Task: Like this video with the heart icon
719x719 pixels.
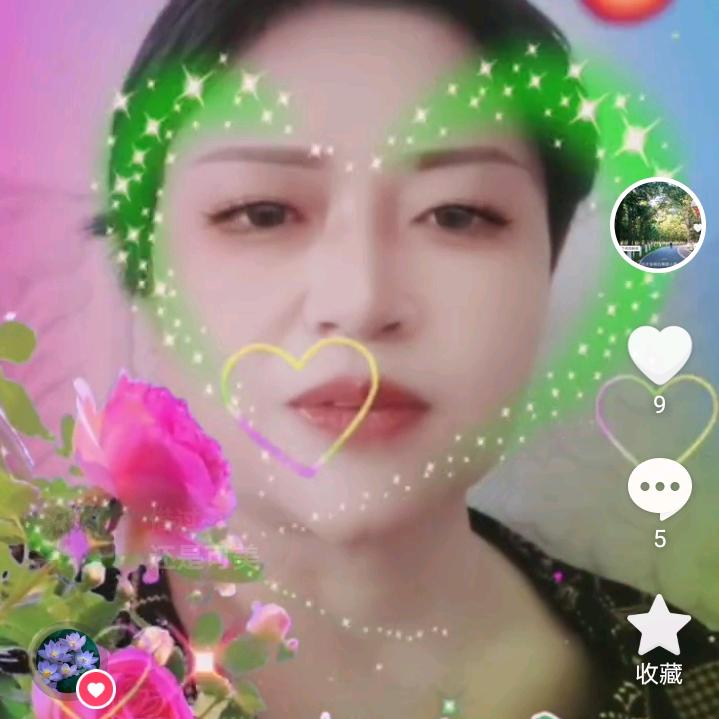Action: 659,355
